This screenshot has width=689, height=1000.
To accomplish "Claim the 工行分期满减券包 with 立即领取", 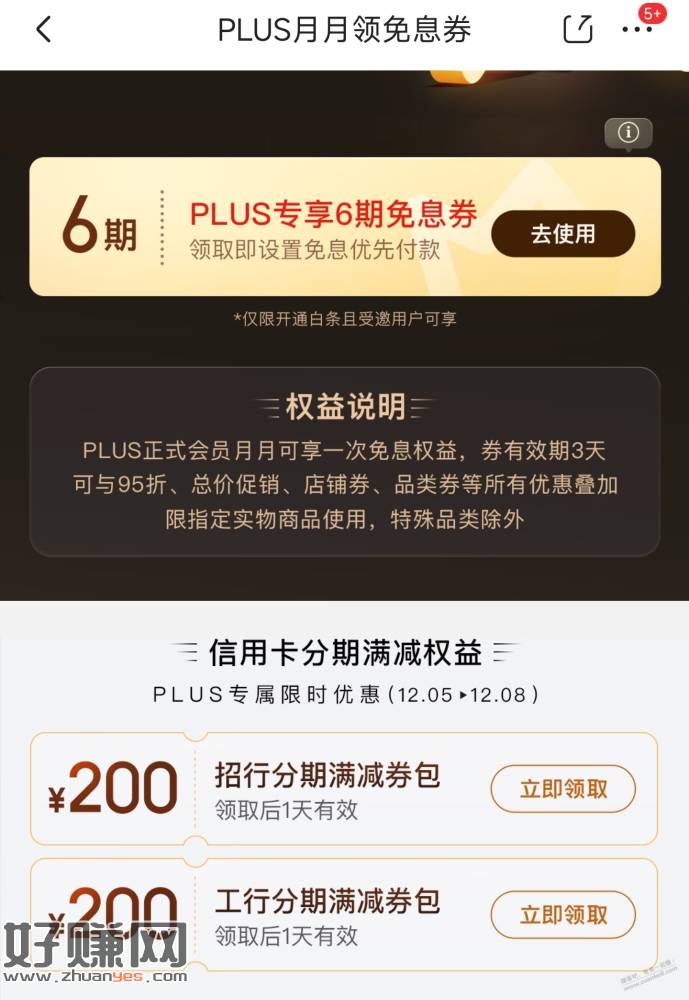I will tap(563, 914).
